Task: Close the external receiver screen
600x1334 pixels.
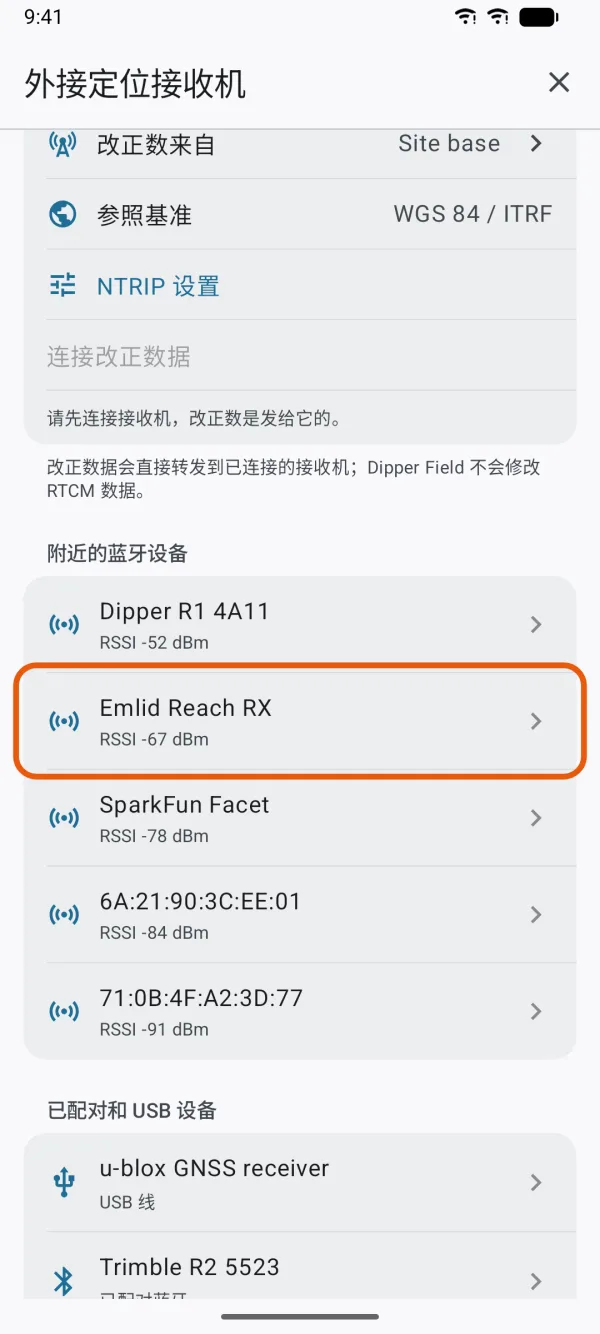Action: click(x=559, y=83)
